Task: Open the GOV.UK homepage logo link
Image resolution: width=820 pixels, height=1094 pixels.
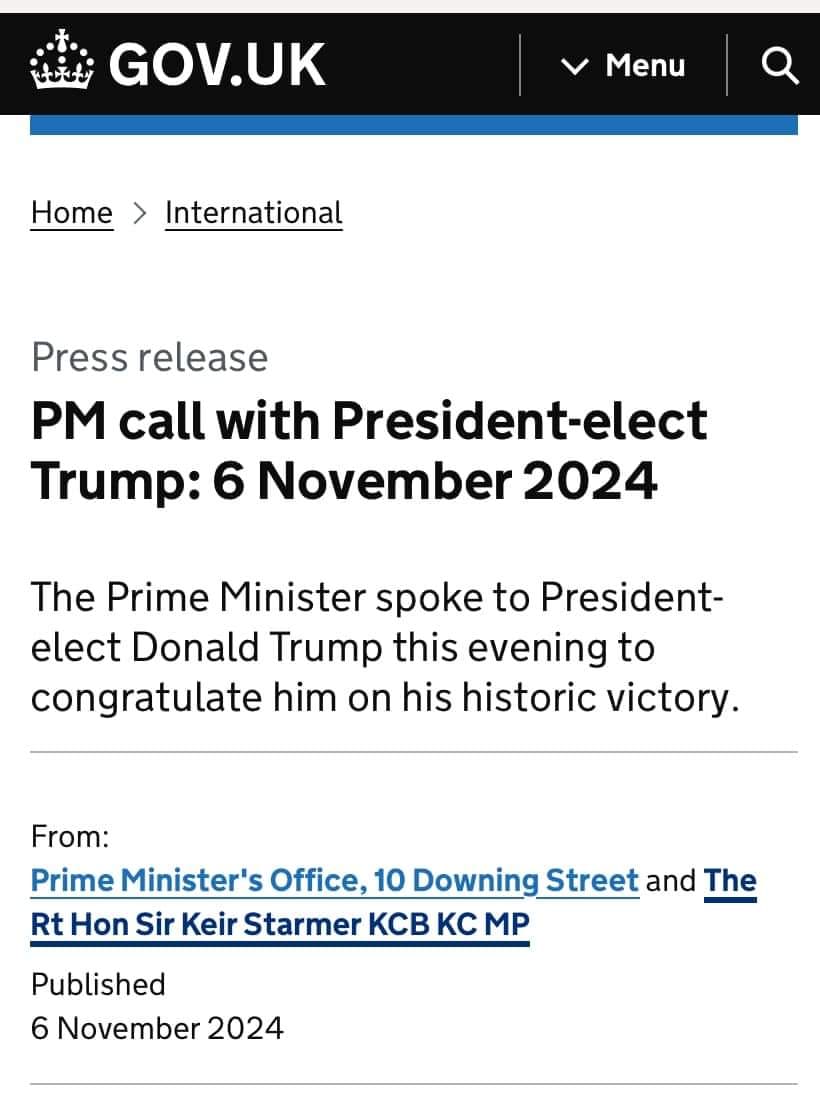Action: [x=178, y=66]
